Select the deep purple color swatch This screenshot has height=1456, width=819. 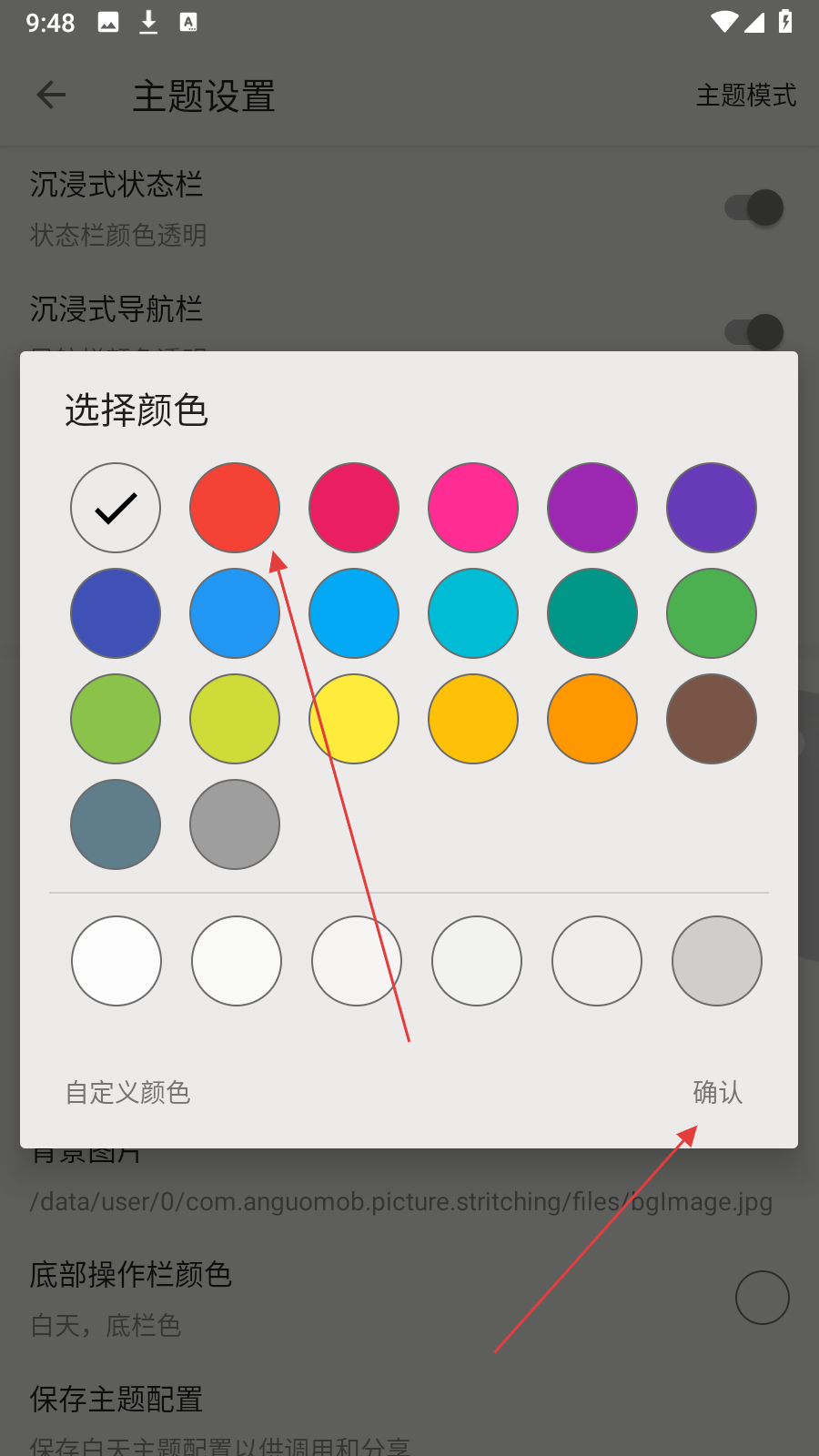click(712, 508)
